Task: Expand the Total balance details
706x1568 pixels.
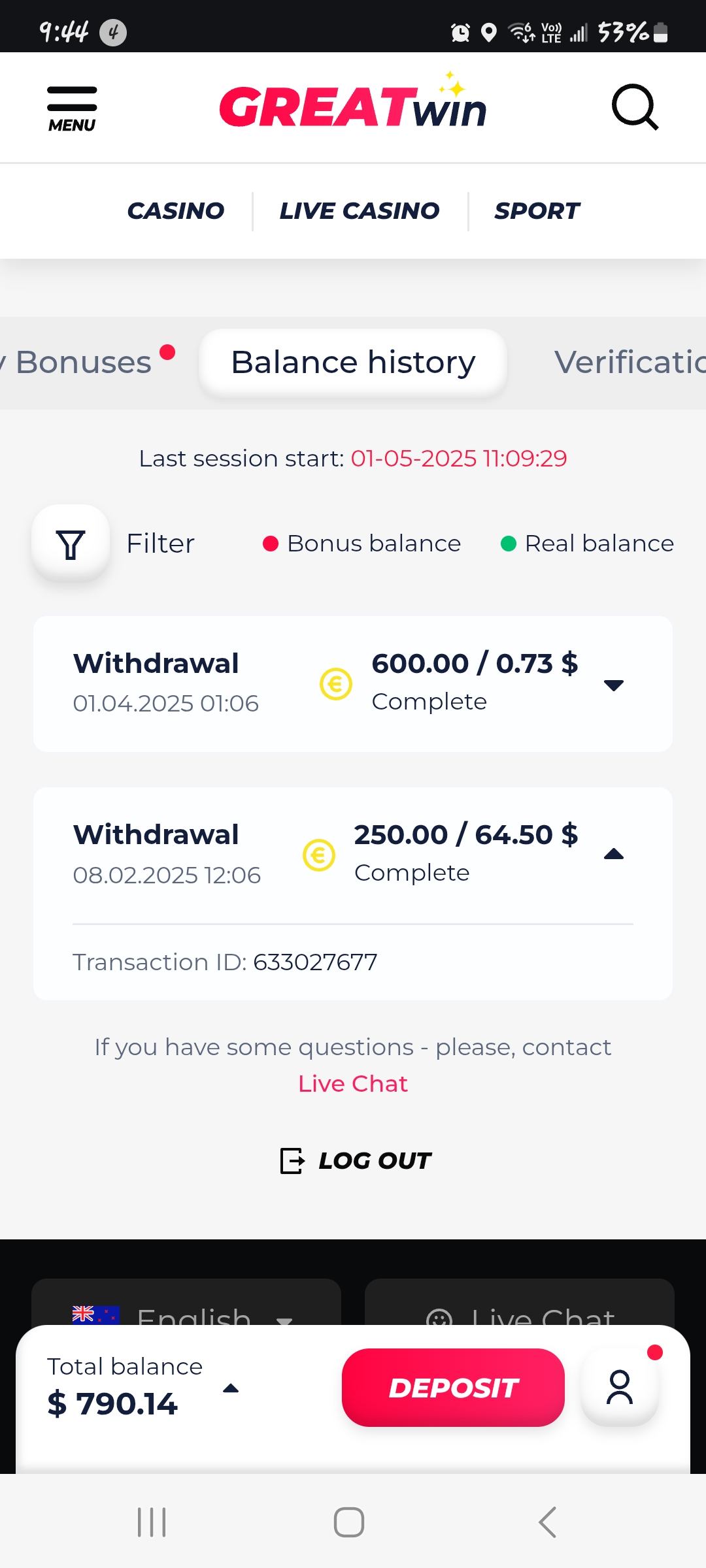Action: 231,1389
